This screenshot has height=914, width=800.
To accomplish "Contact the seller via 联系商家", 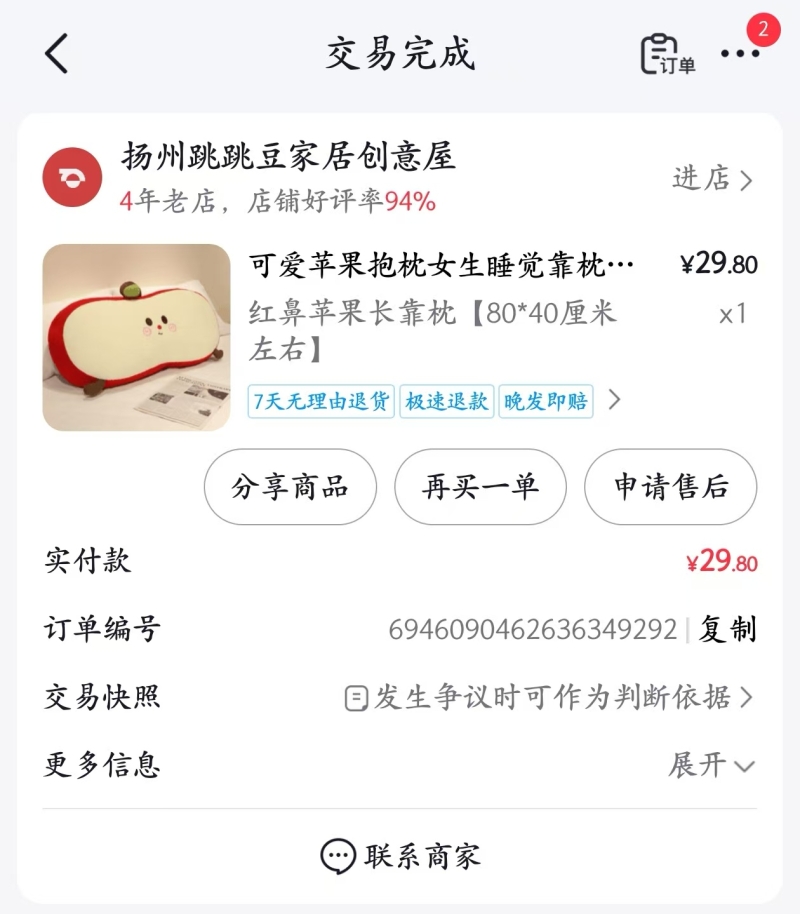I will click(x=400, y=856).
